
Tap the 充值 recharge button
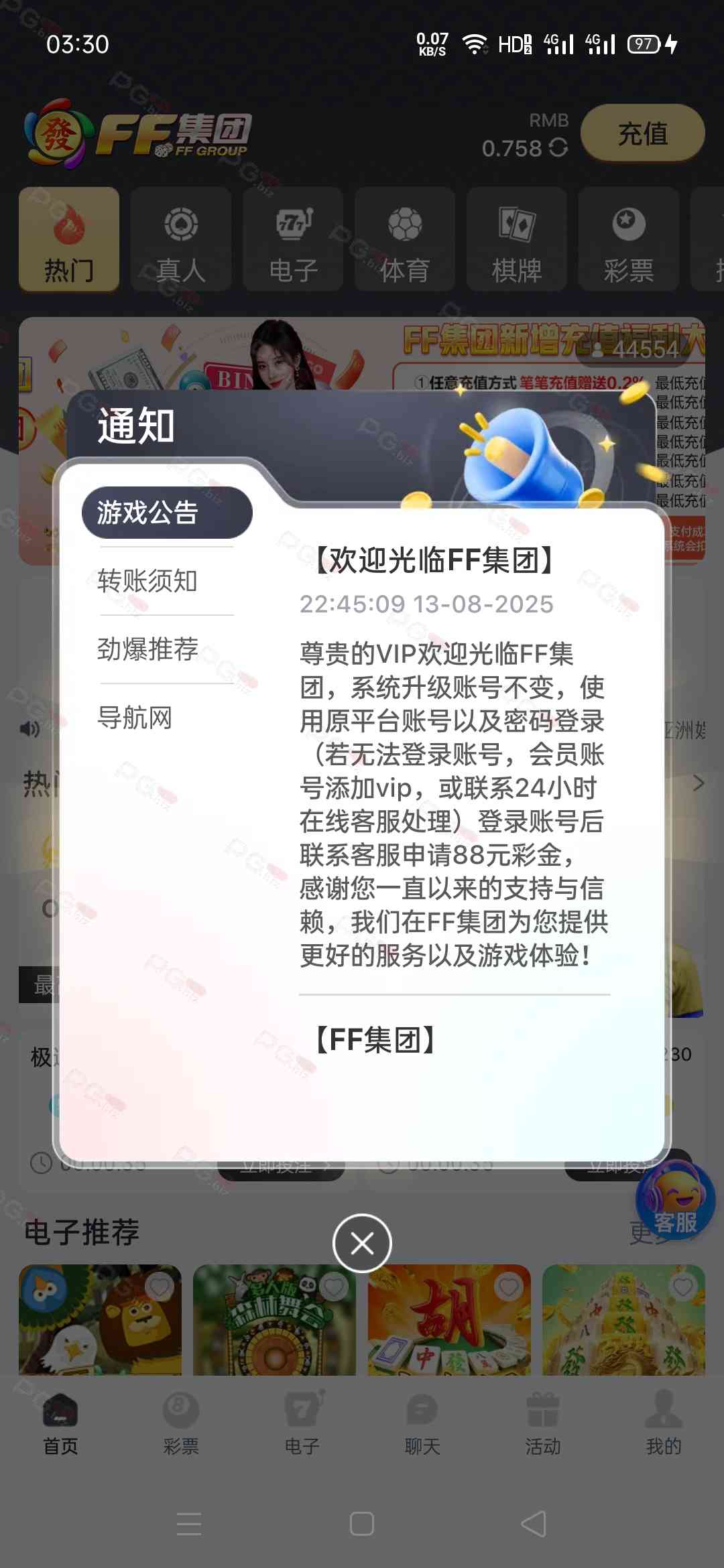[642, 133]
